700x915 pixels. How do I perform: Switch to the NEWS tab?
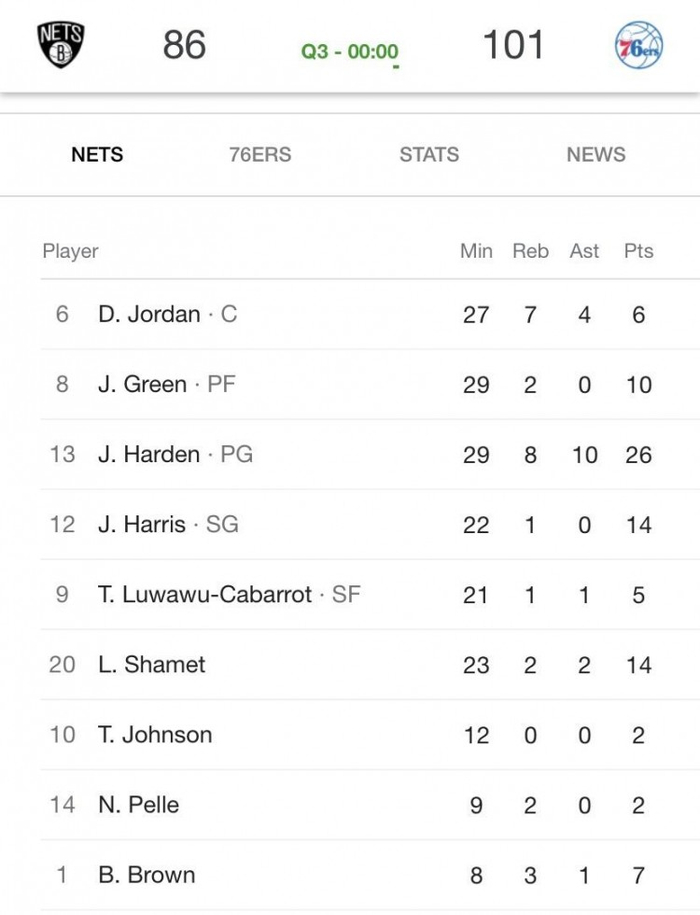click(596, 155)
